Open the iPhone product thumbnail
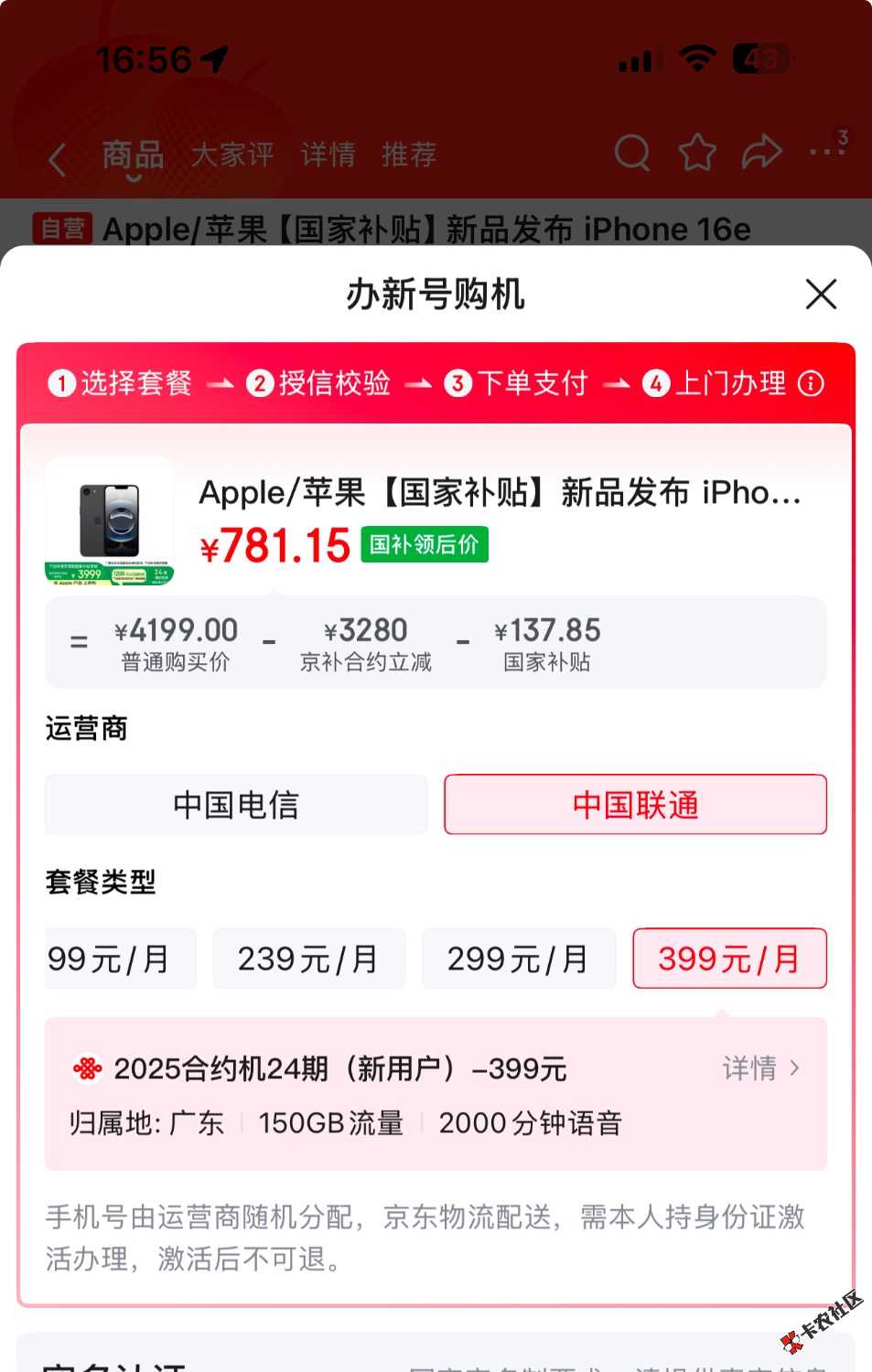This screenshot has width=872, height=1372. pos(110,521)
